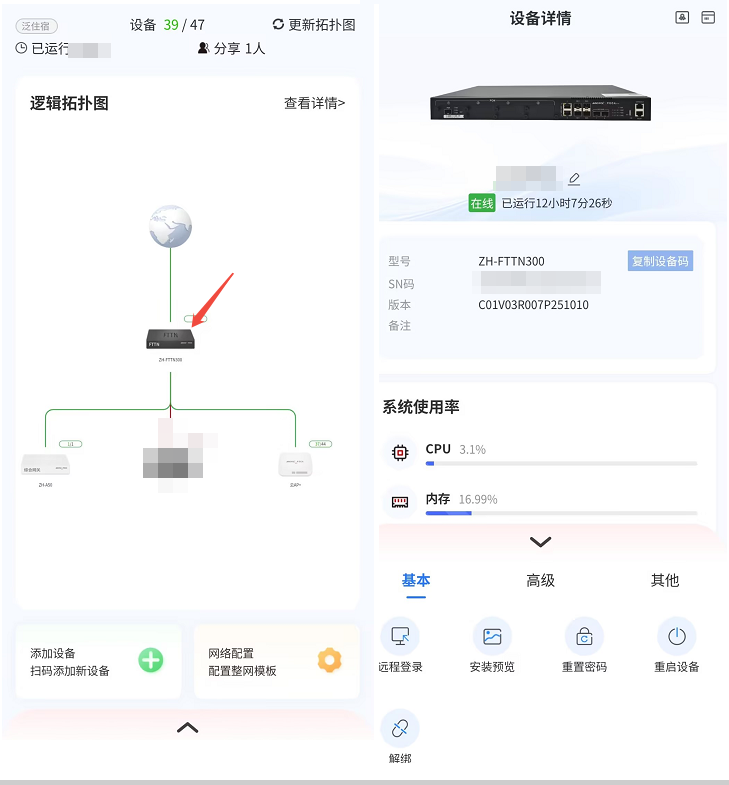Select the ZH-A50 gateway node
Image resolution: width=729 pixels, height=785 pixels.
point(46,465)
